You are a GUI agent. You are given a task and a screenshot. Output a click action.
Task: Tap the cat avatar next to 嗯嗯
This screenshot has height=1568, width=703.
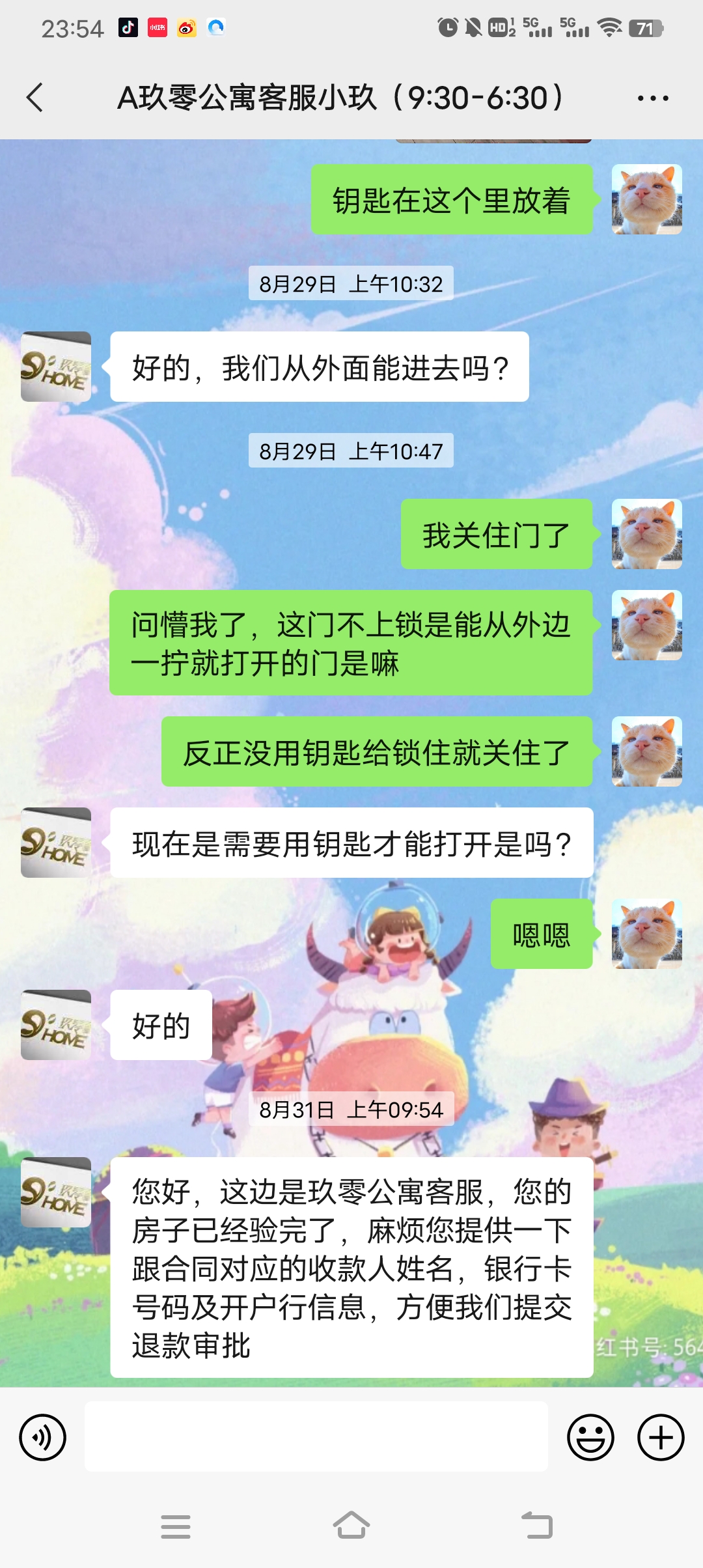pyautogui.click(x=646, y=934)
